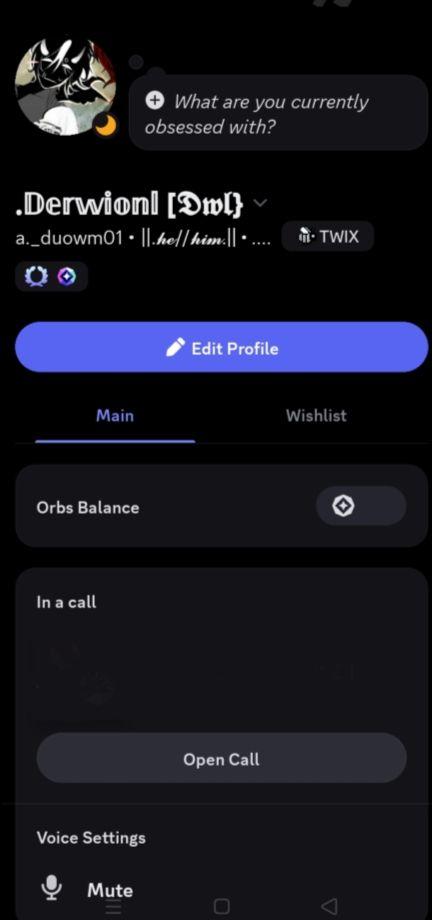This screenshot has height=920, width=432.
Task: Tap Open Call button
Action: click(x=221, y=758)
